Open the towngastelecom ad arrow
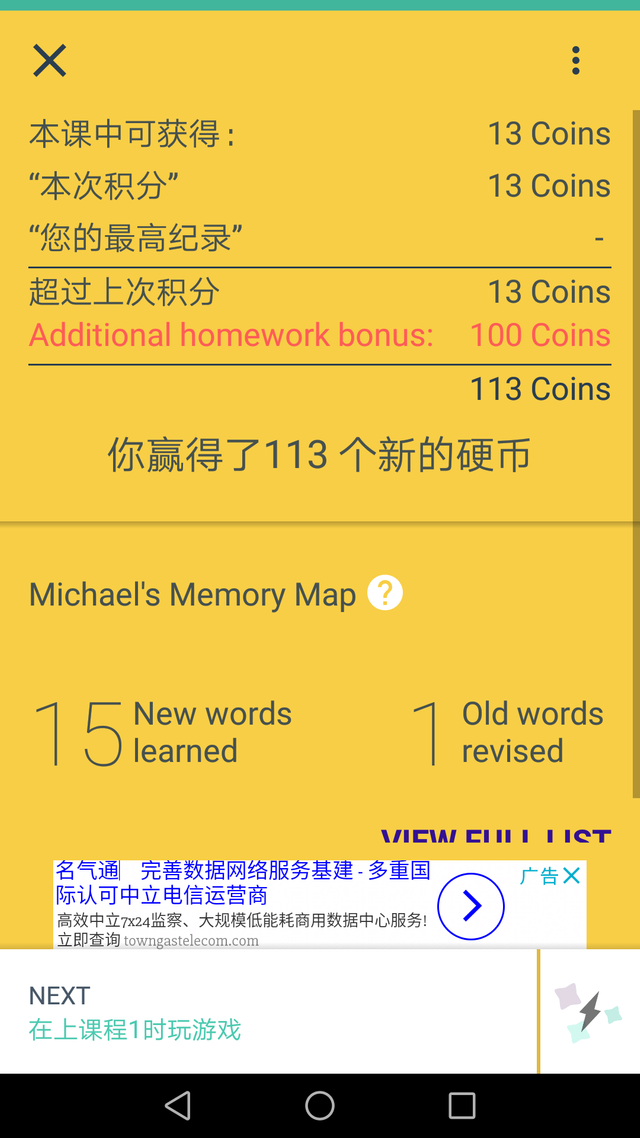Image resolution: width=640 pixels, height=1138 pixels. click(x=471, y=906)
